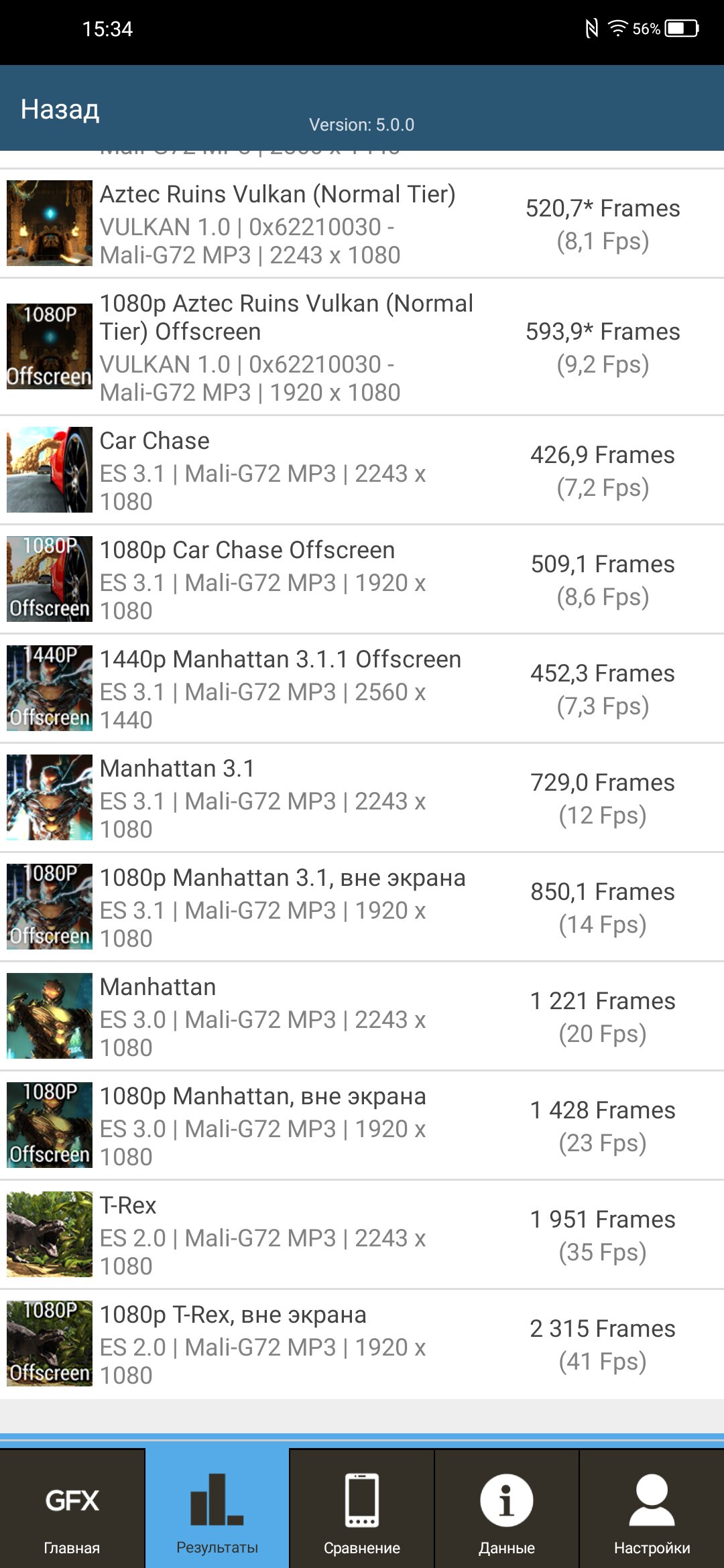Open 1440p Manhattan 3.1.1 Offscreen result

pyautogui.click(x=362, y=689)
